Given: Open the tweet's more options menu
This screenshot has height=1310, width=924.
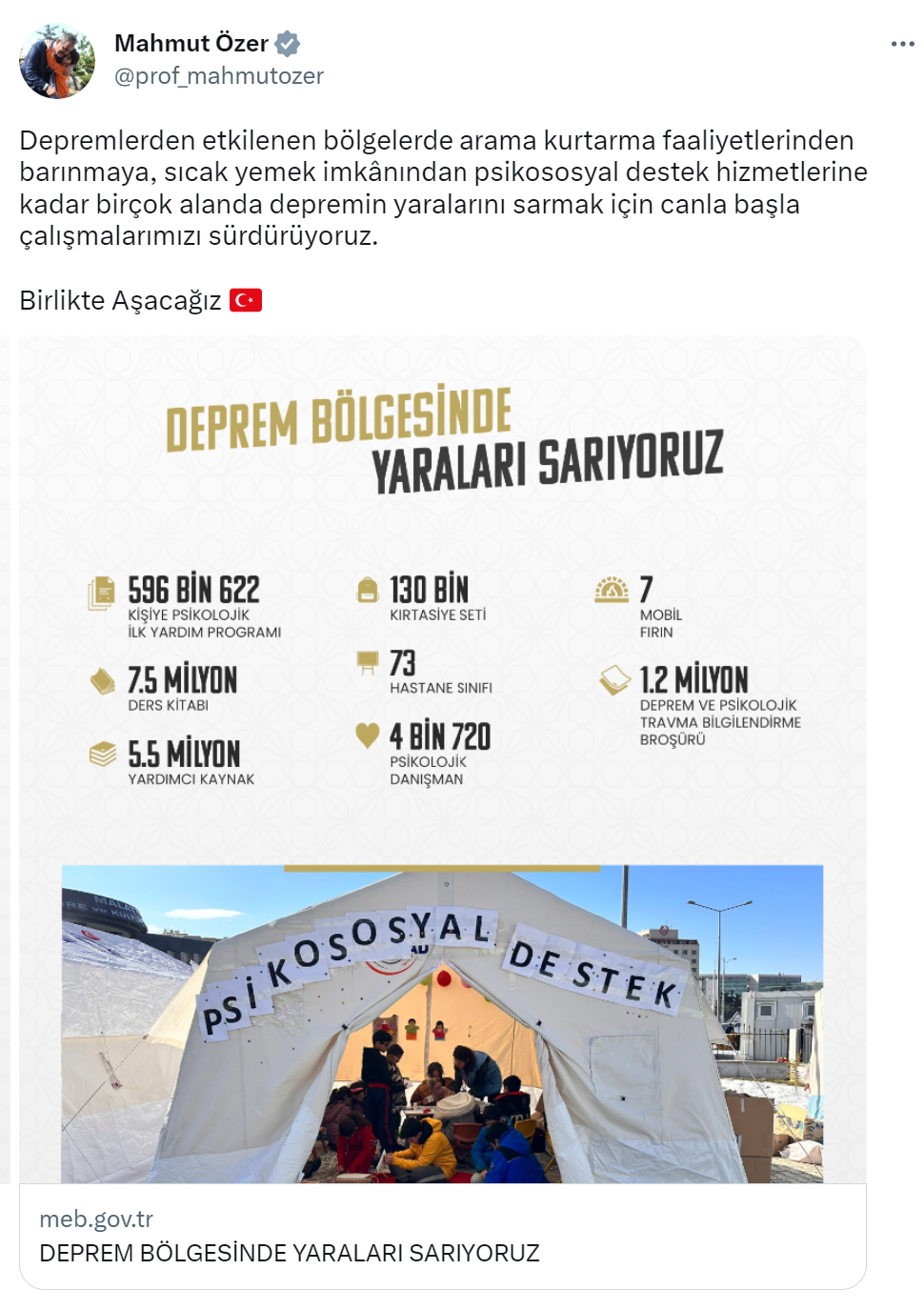Looking at the screenshot, I should 902,44.
